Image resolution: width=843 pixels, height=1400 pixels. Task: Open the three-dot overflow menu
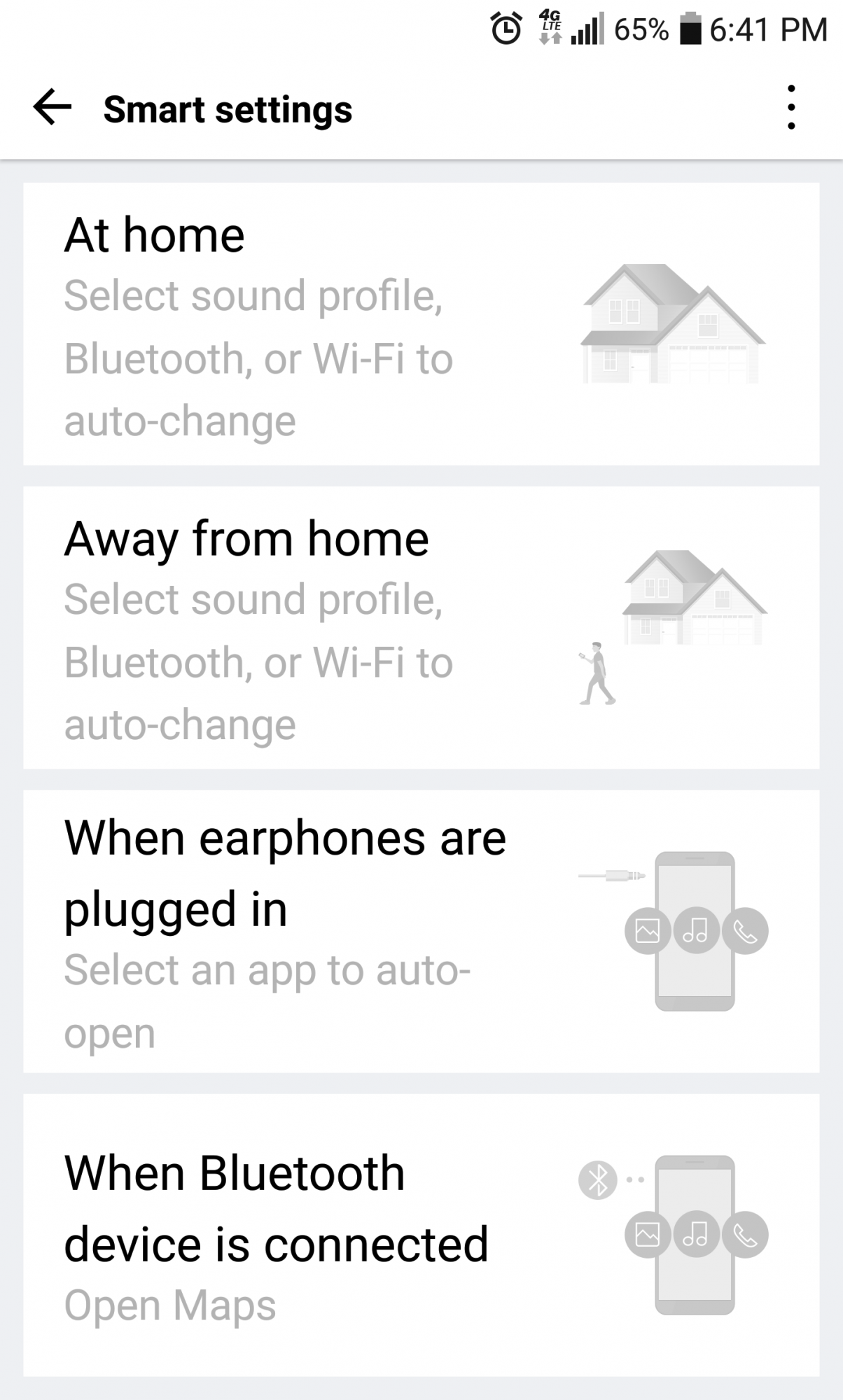[x=791, y=107]
